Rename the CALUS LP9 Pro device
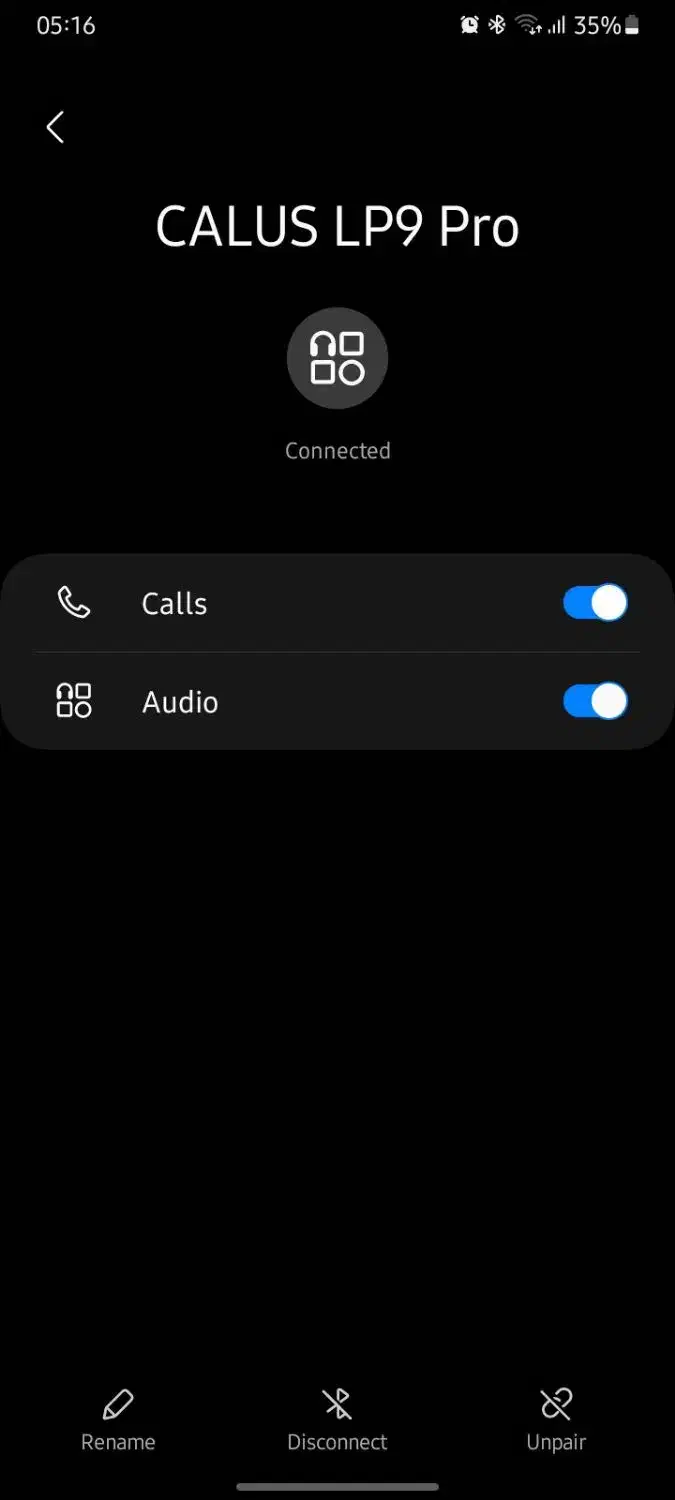 118,1420
